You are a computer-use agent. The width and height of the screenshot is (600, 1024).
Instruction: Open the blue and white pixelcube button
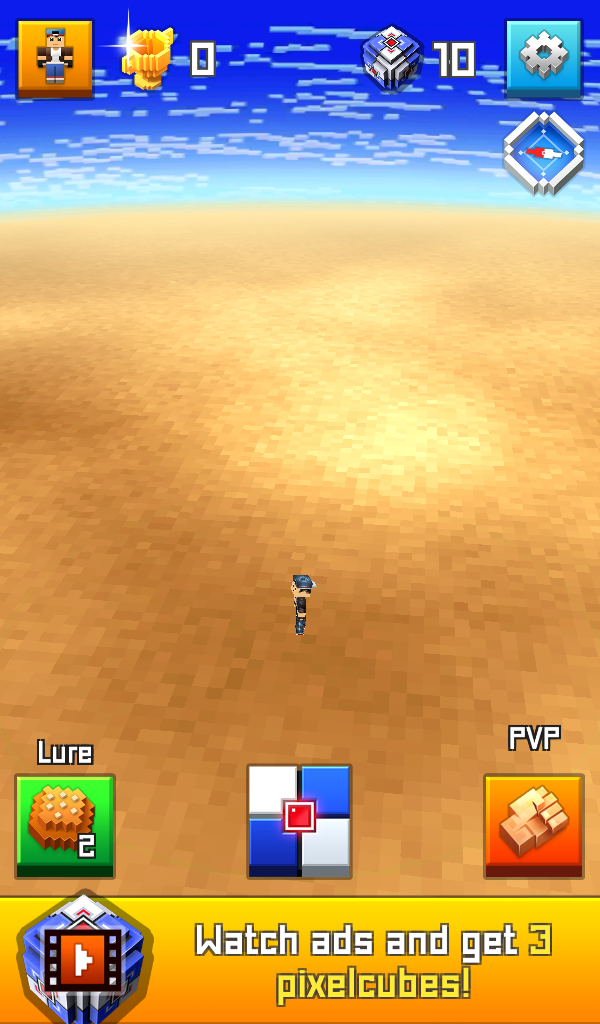(x=299, y=821)
